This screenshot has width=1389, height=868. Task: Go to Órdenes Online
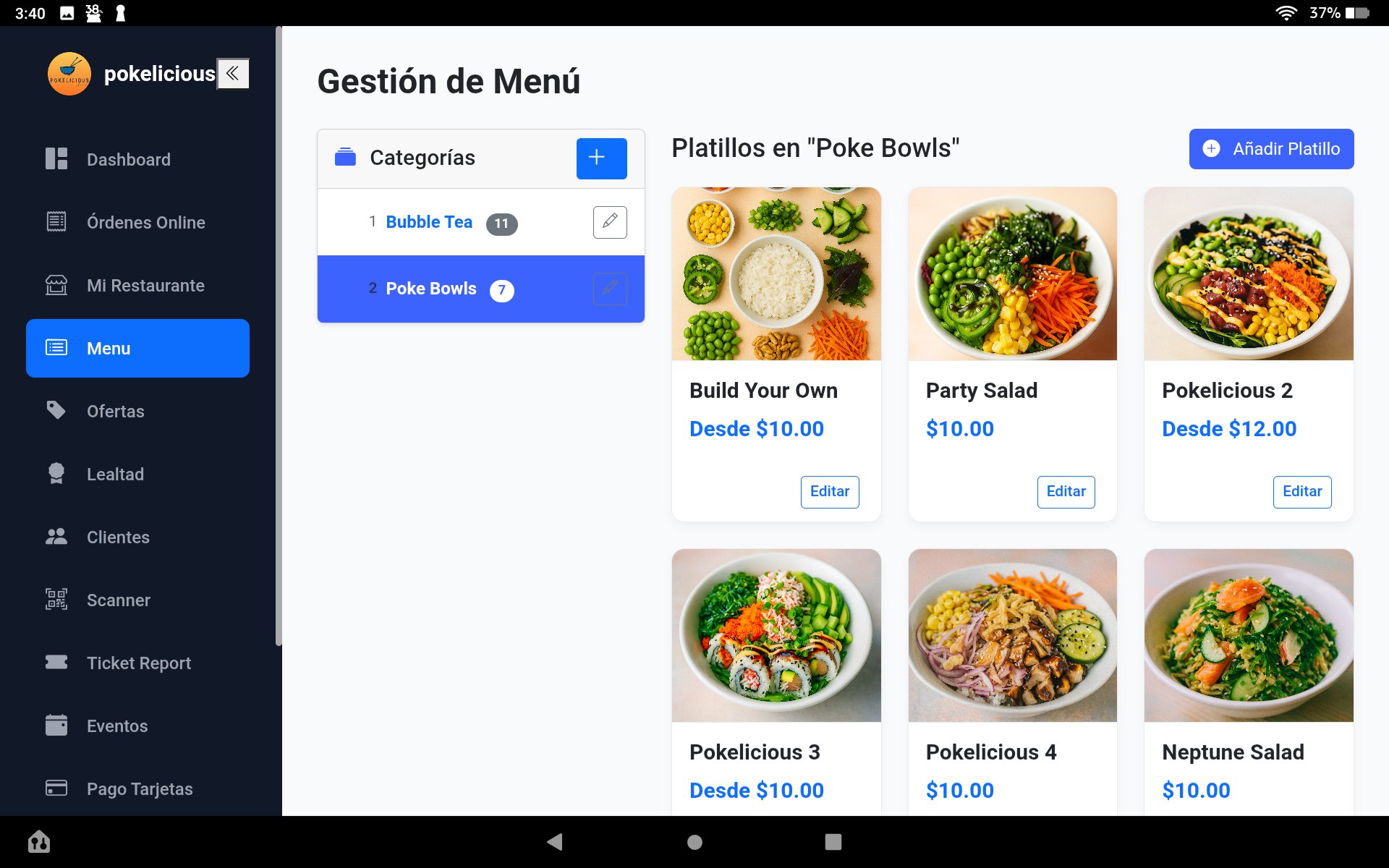click(x=145, y=222)
